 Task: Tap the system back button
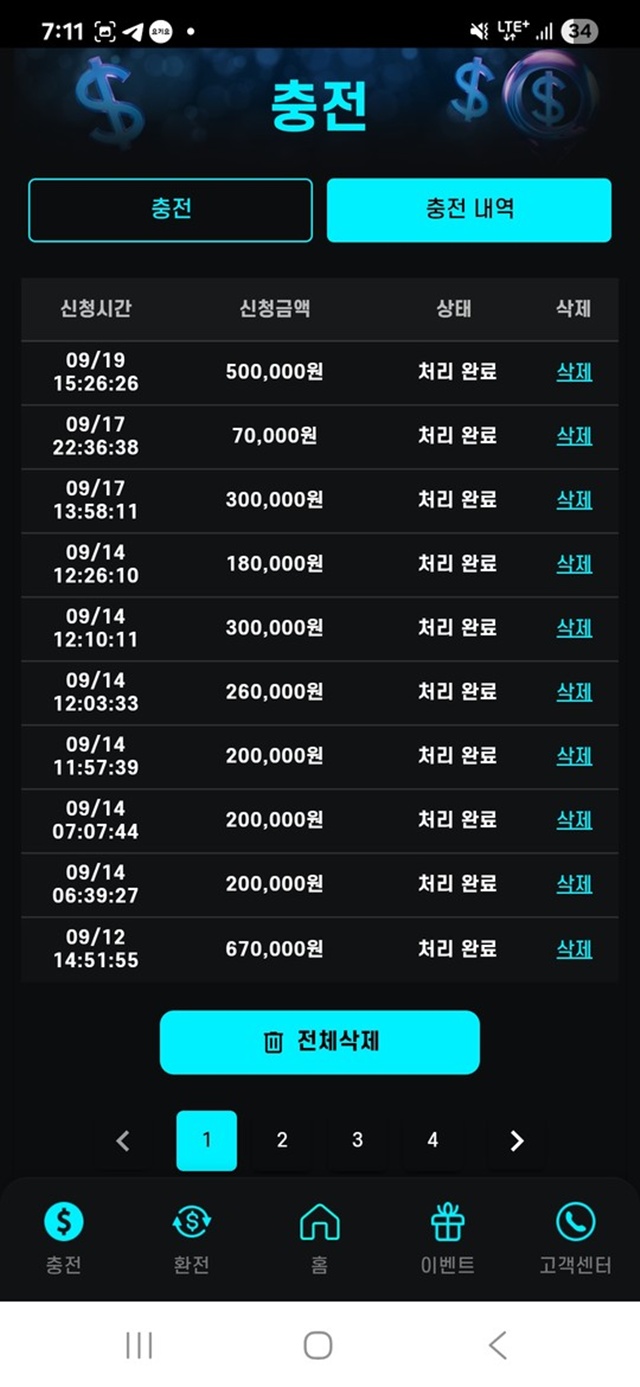coord(497,1345)
